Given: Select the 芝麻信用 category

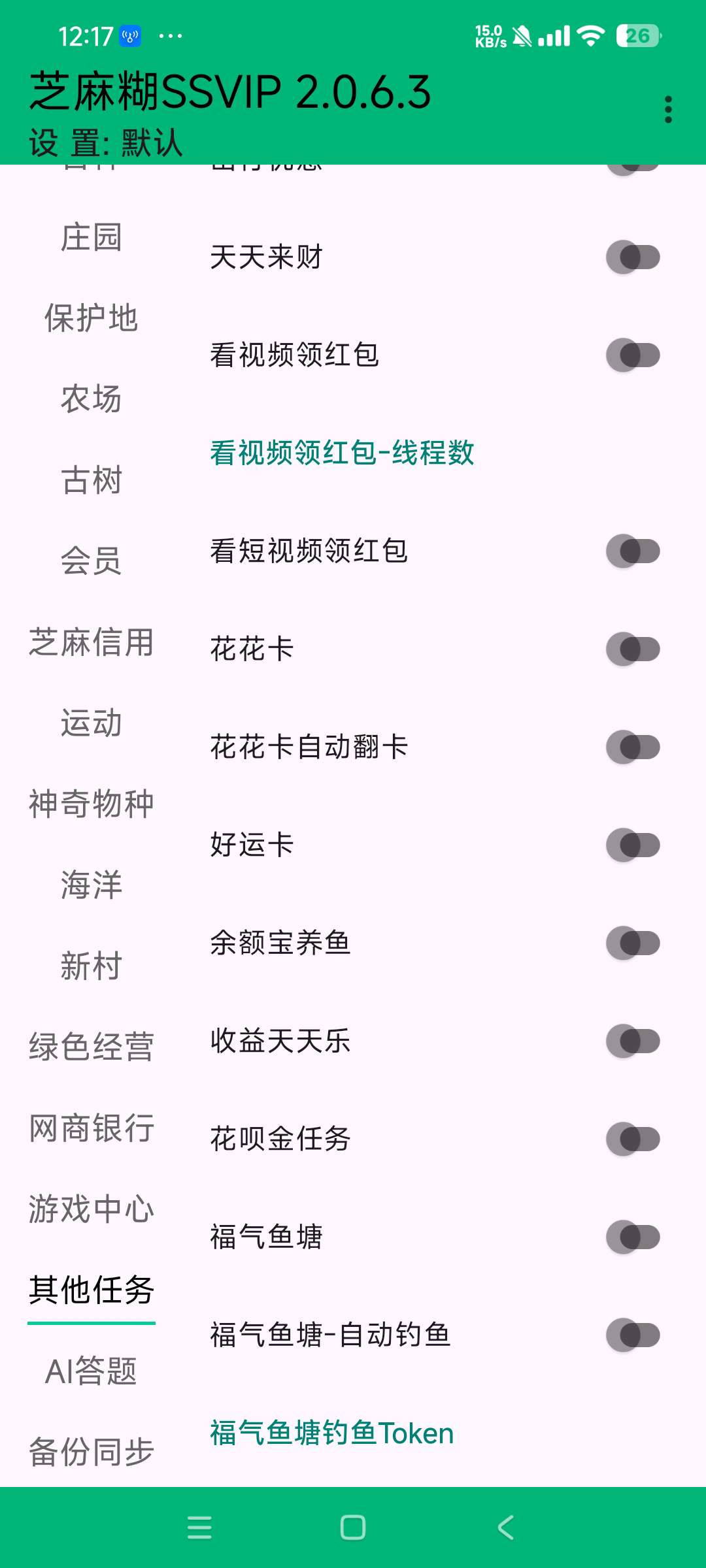Looking at the screenshot, I should [92, 642].
